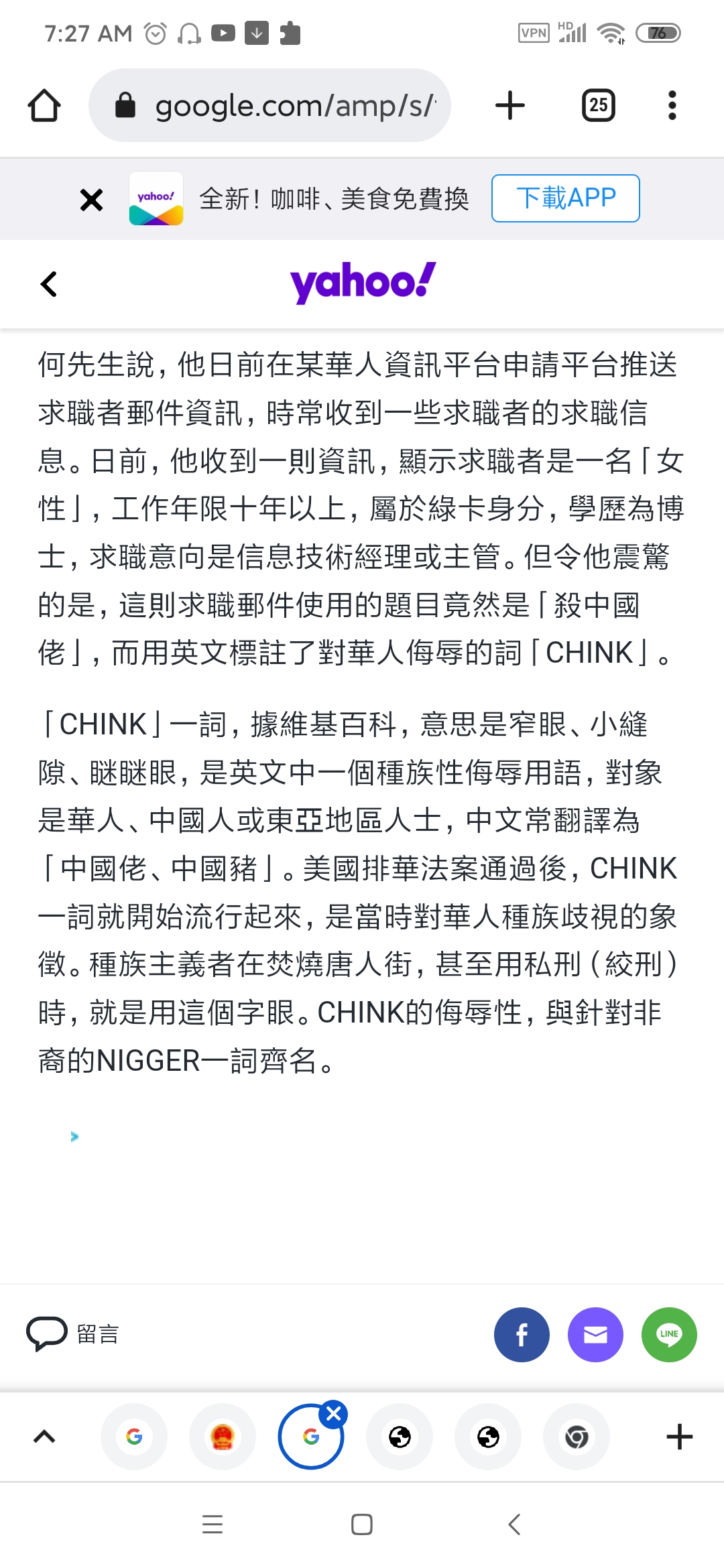This screenshot has width=724, height=1568.
Task: Open the tab switcher showing 25 tabs
Action: (x=599, y=105)
